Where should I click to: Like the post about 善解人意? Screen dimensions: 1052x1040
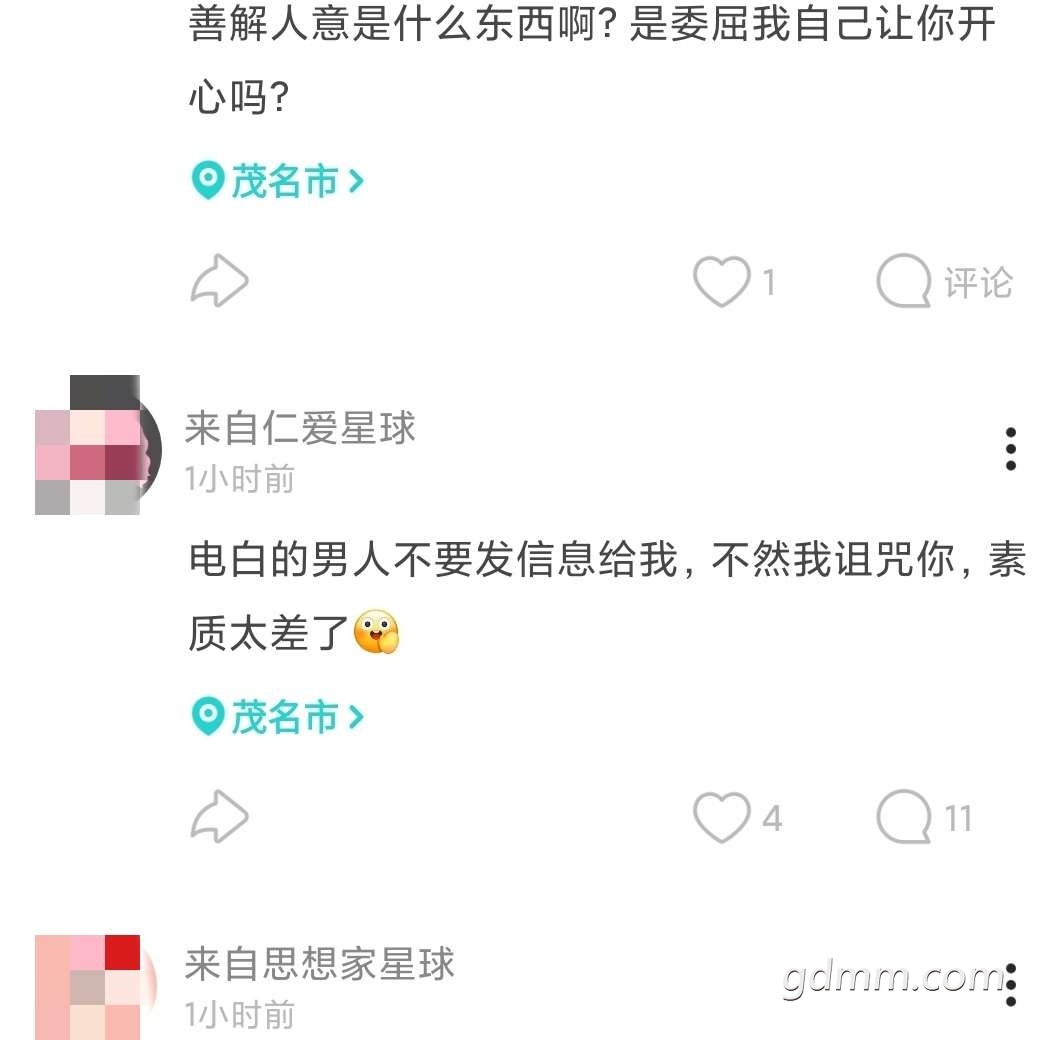(x=722, y=281)
